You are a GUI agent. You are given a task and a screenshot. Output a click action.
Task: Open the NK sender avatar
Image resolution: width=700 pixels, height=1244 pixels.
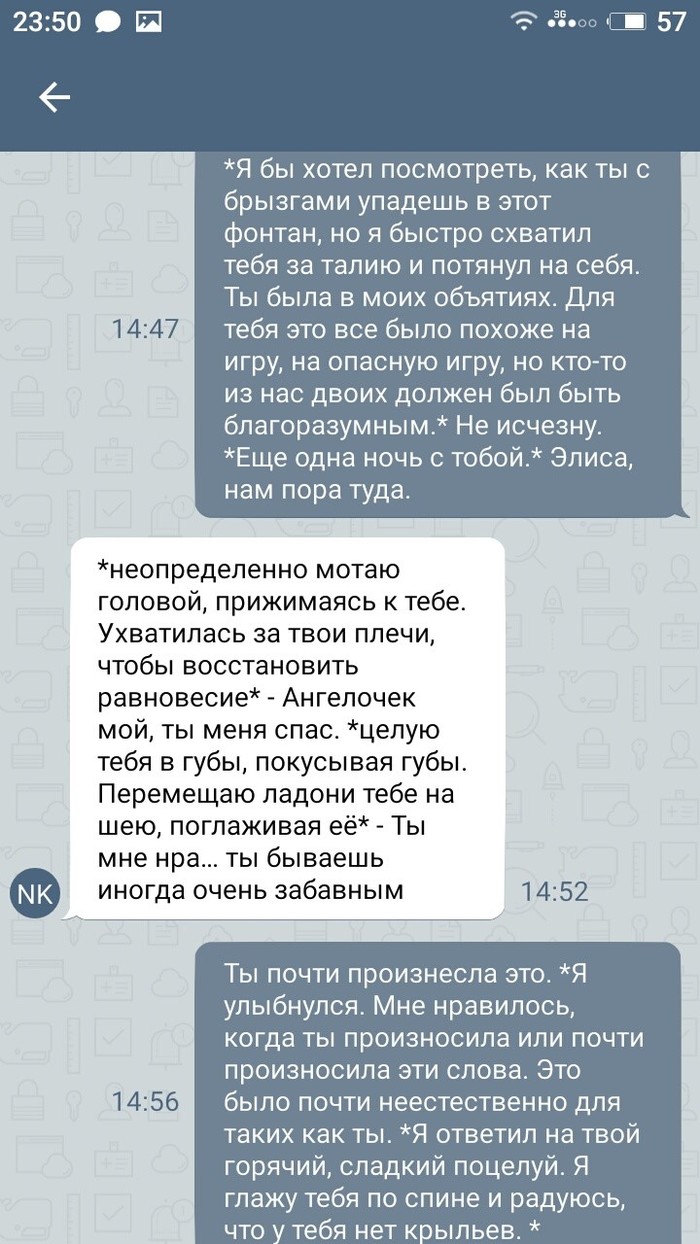coord(35,891)
